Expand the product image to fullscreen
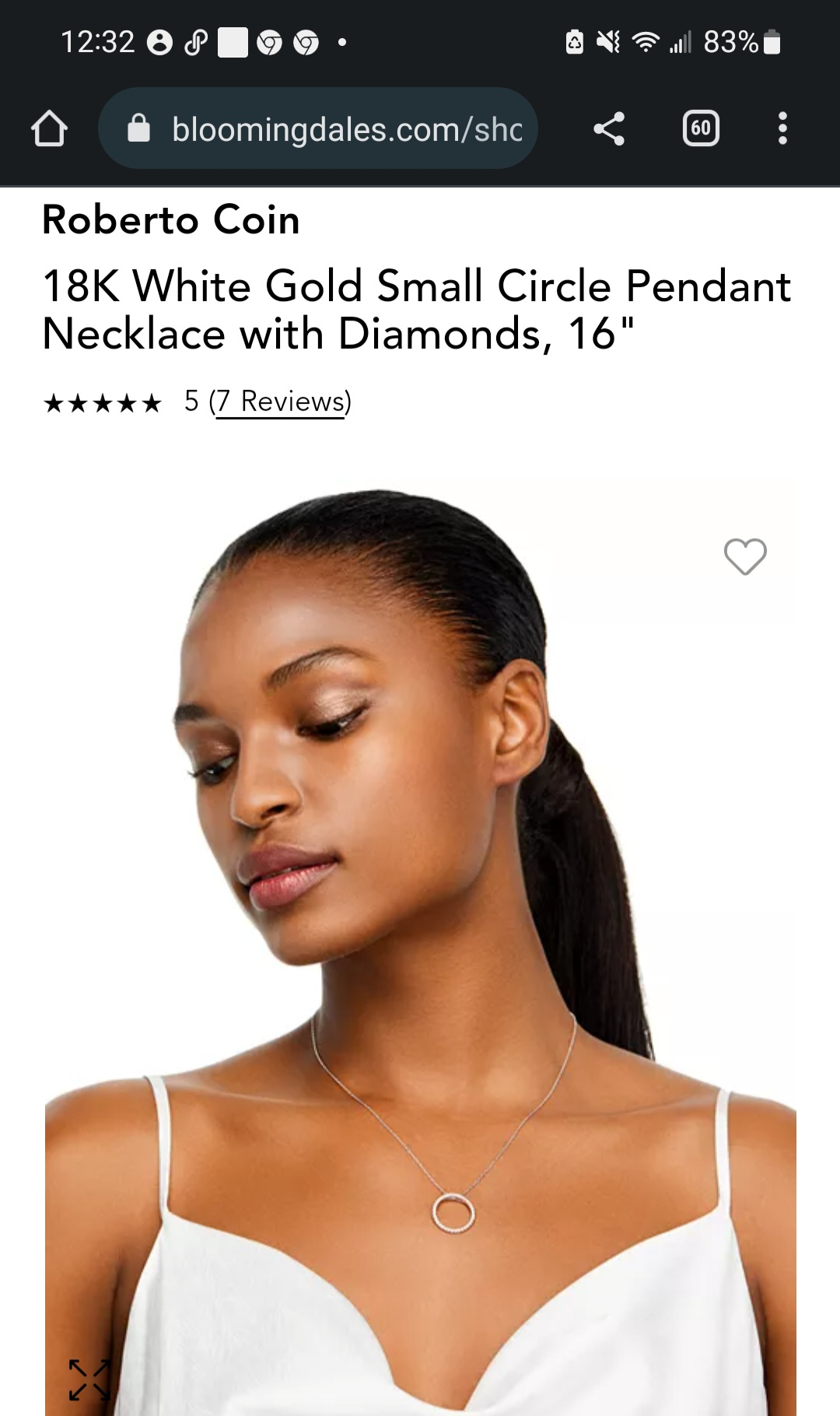The image size is (840, 1416). [x=88, y=1379]
